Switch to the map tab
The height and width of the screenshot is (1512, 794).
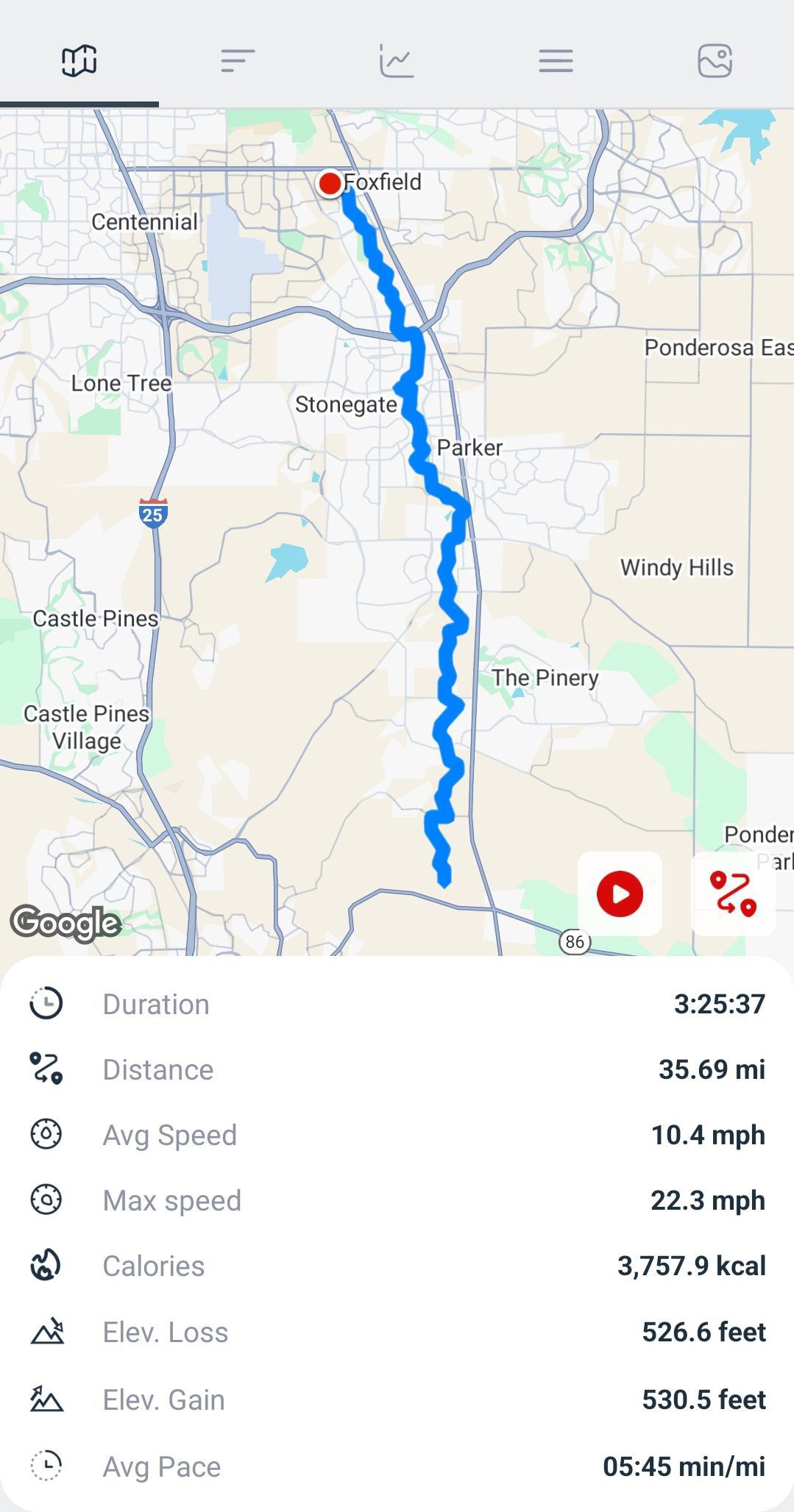(79, 60)
